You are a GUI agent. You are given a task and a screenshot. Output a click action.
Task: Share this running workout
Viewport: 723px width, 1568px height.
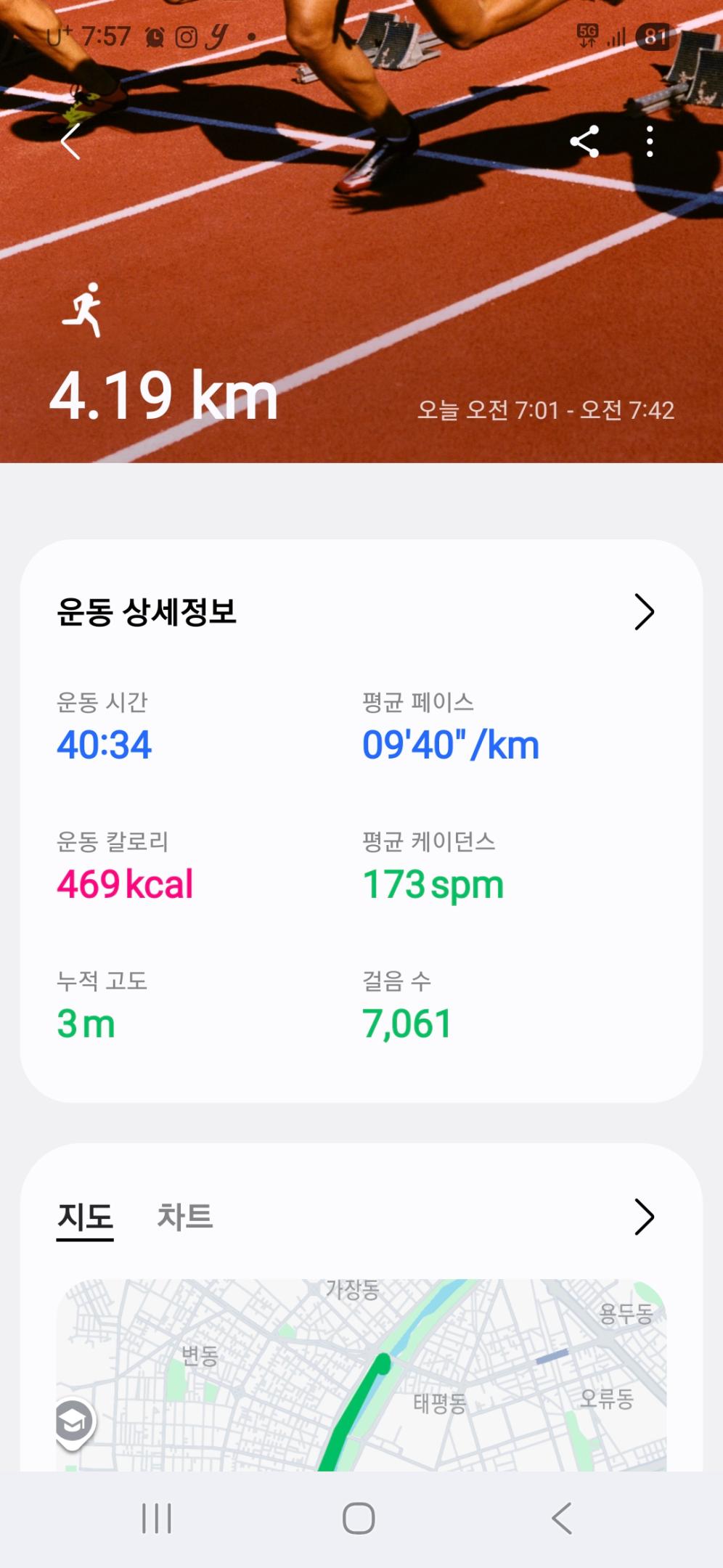[x=584, y=142]
